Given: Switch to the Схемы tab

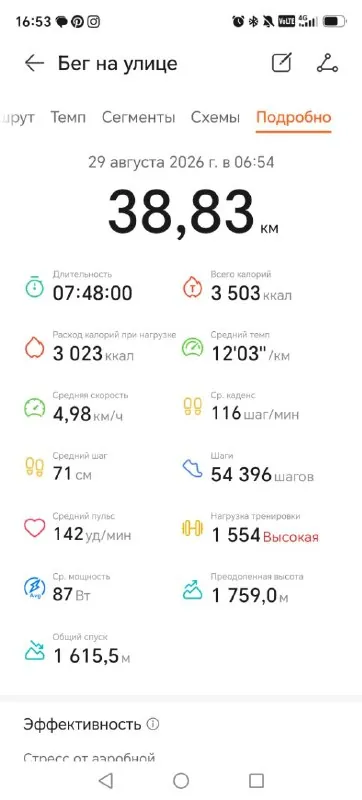Looking at the screenshot, I should coord(215,118).
